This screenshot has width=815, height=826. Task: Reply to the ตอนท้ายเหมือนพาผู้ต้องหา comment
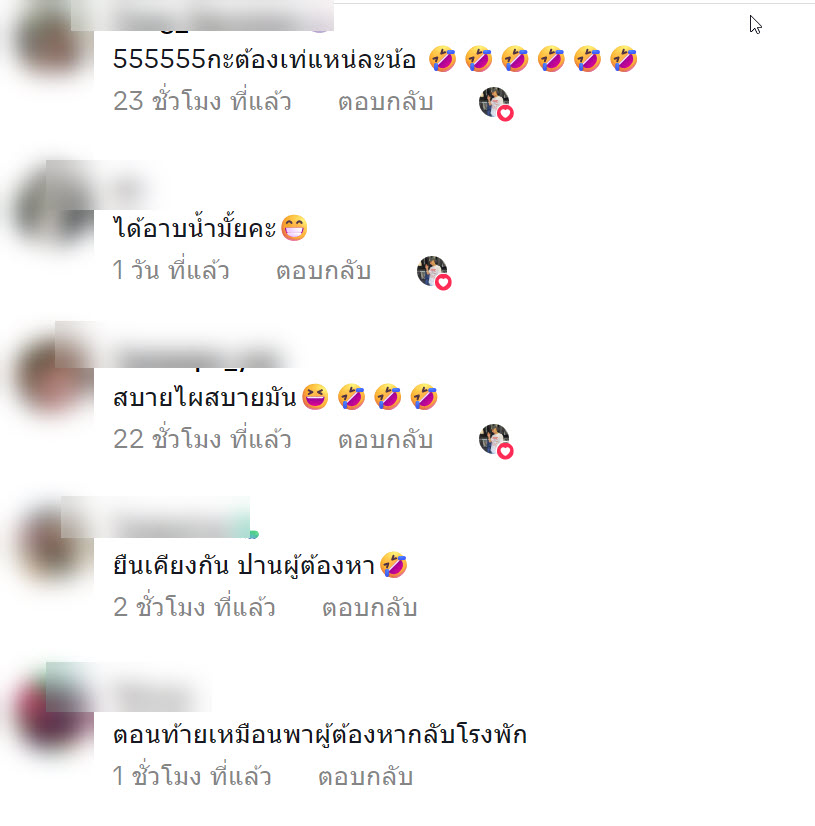pos(365,776)
